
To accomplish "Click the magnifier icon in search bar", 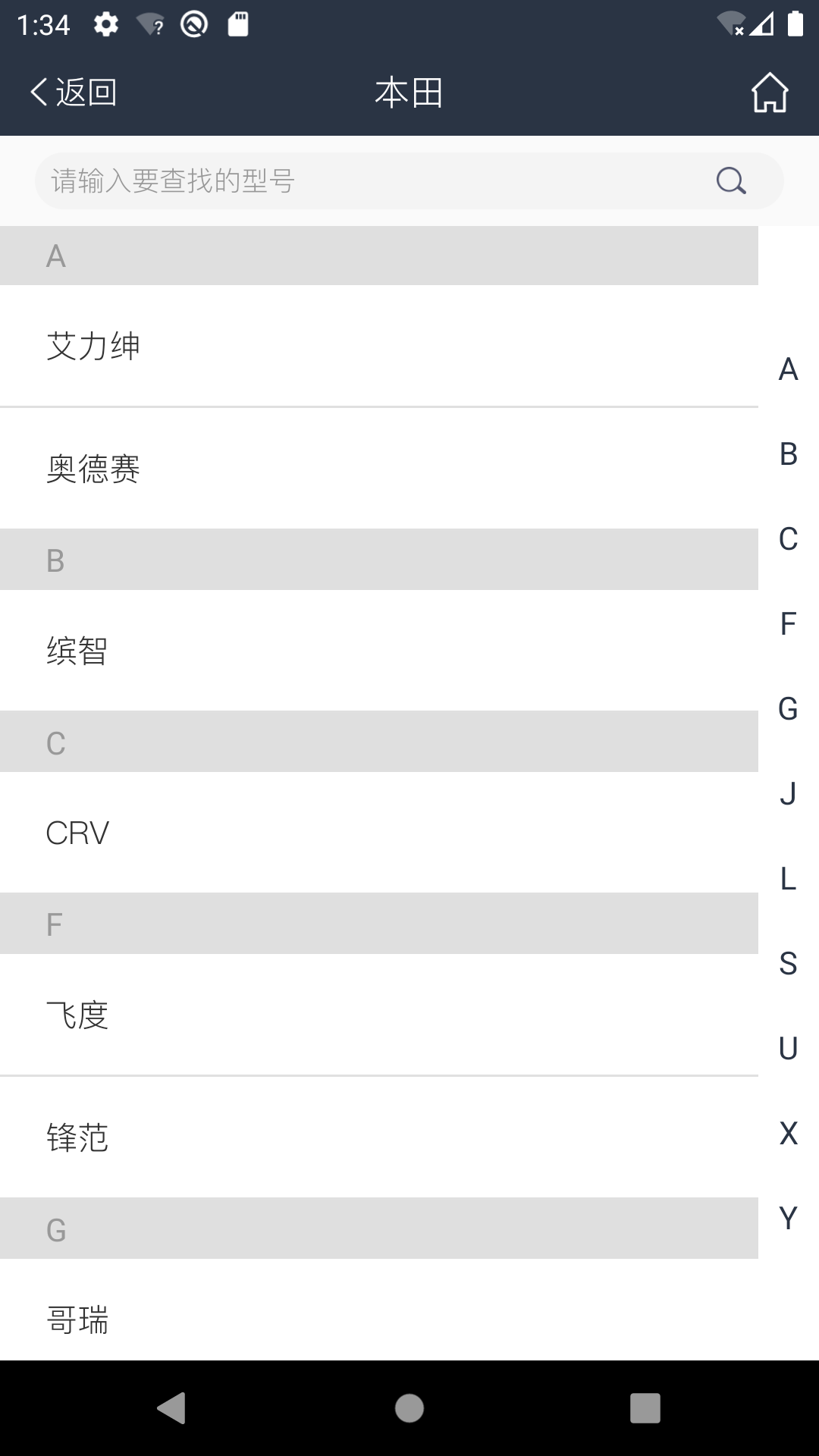I will (728, 180).
